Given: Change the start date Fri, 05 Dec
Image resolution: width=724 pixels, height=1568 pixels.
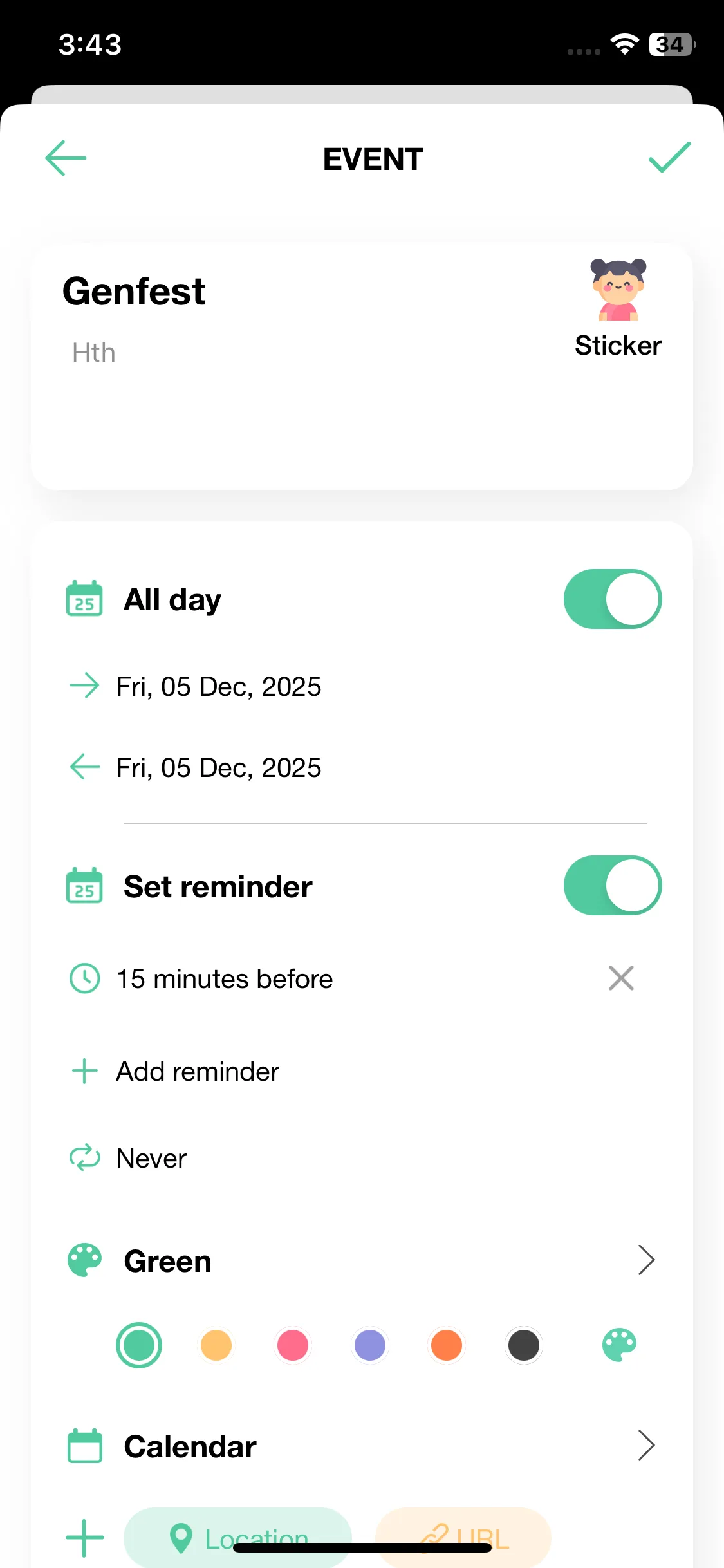Looking at the screenshot, I should pyautogui.click(x=218, y=687).
